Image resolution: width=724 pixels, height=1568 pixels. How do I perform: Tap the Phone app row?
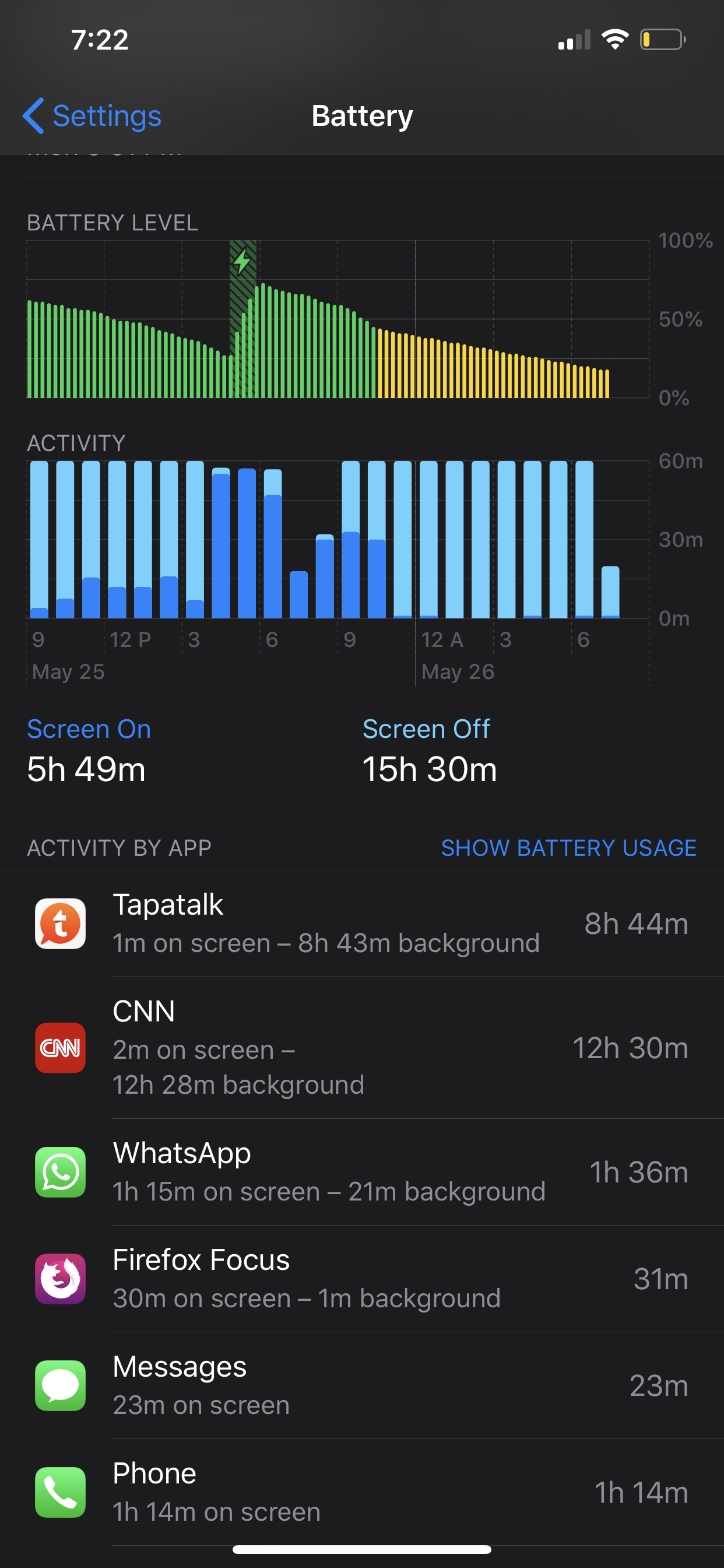coord(361,1492)
